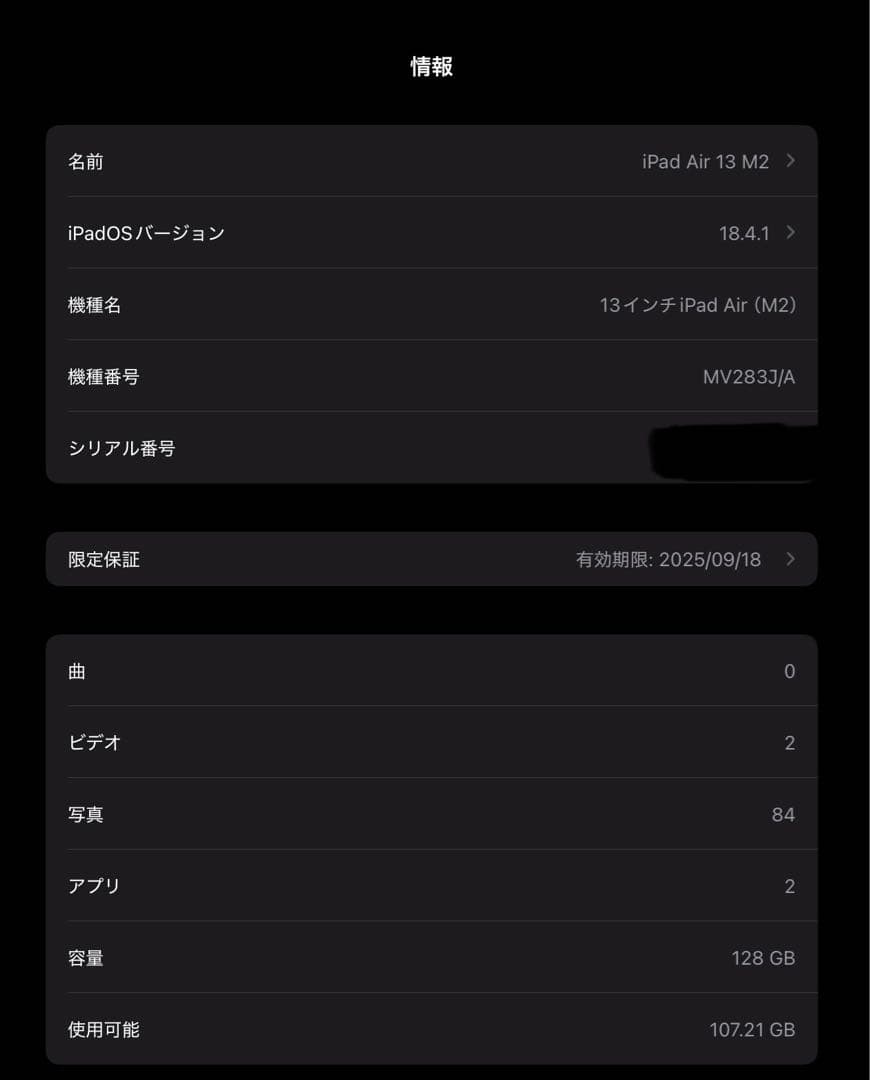Expand the 限定保証 chevron
The width and height of the screenshot is (870, 1080).
[789, 559]
